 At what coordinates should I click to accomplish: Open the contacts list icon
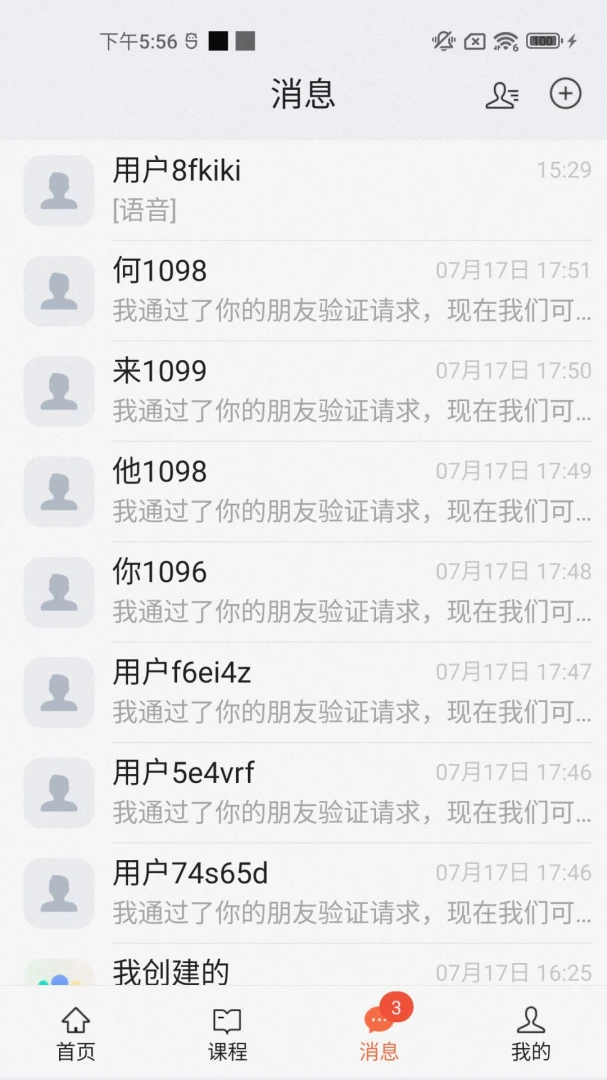(x=502, y=95)
